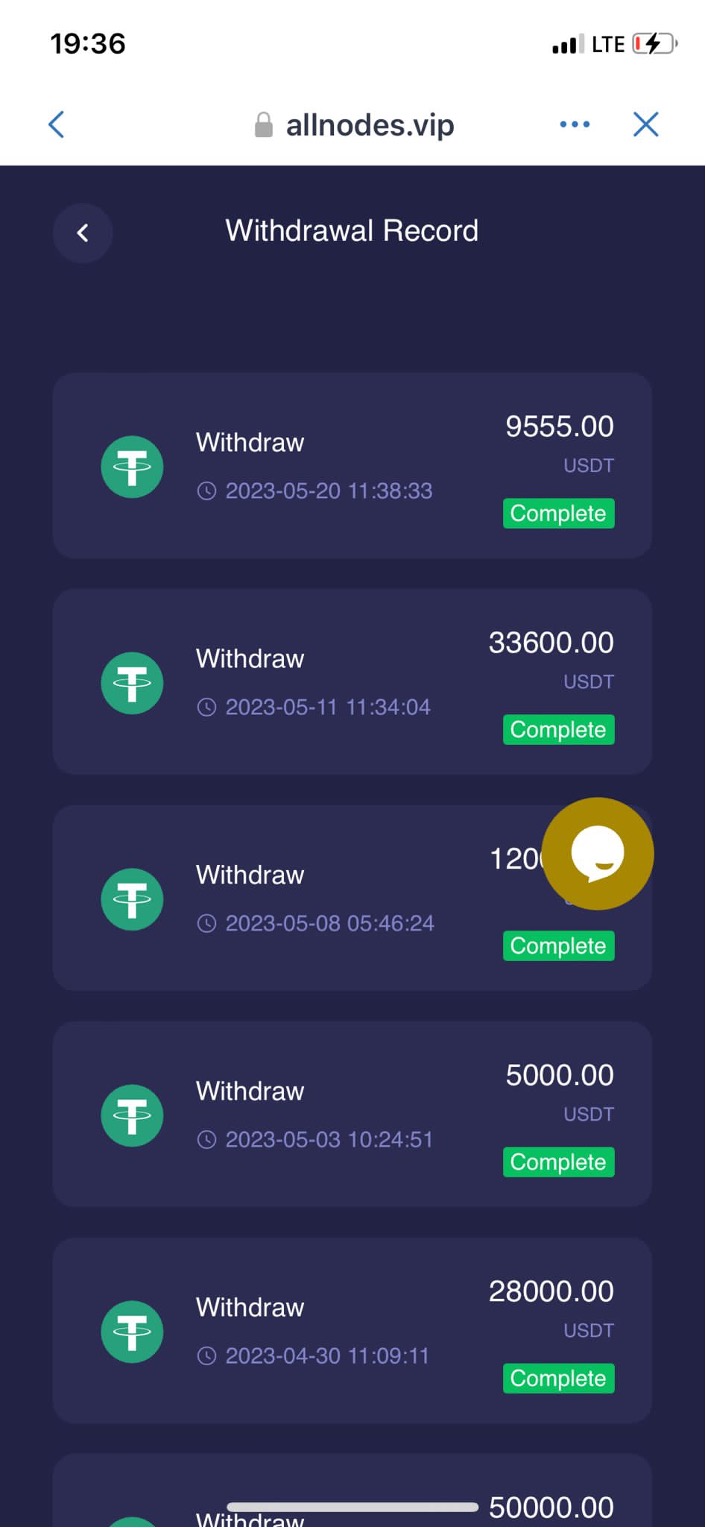The image size is (706, 1528).
Task: Return from the Withdrawal Record page
Action: click(83, 233)
